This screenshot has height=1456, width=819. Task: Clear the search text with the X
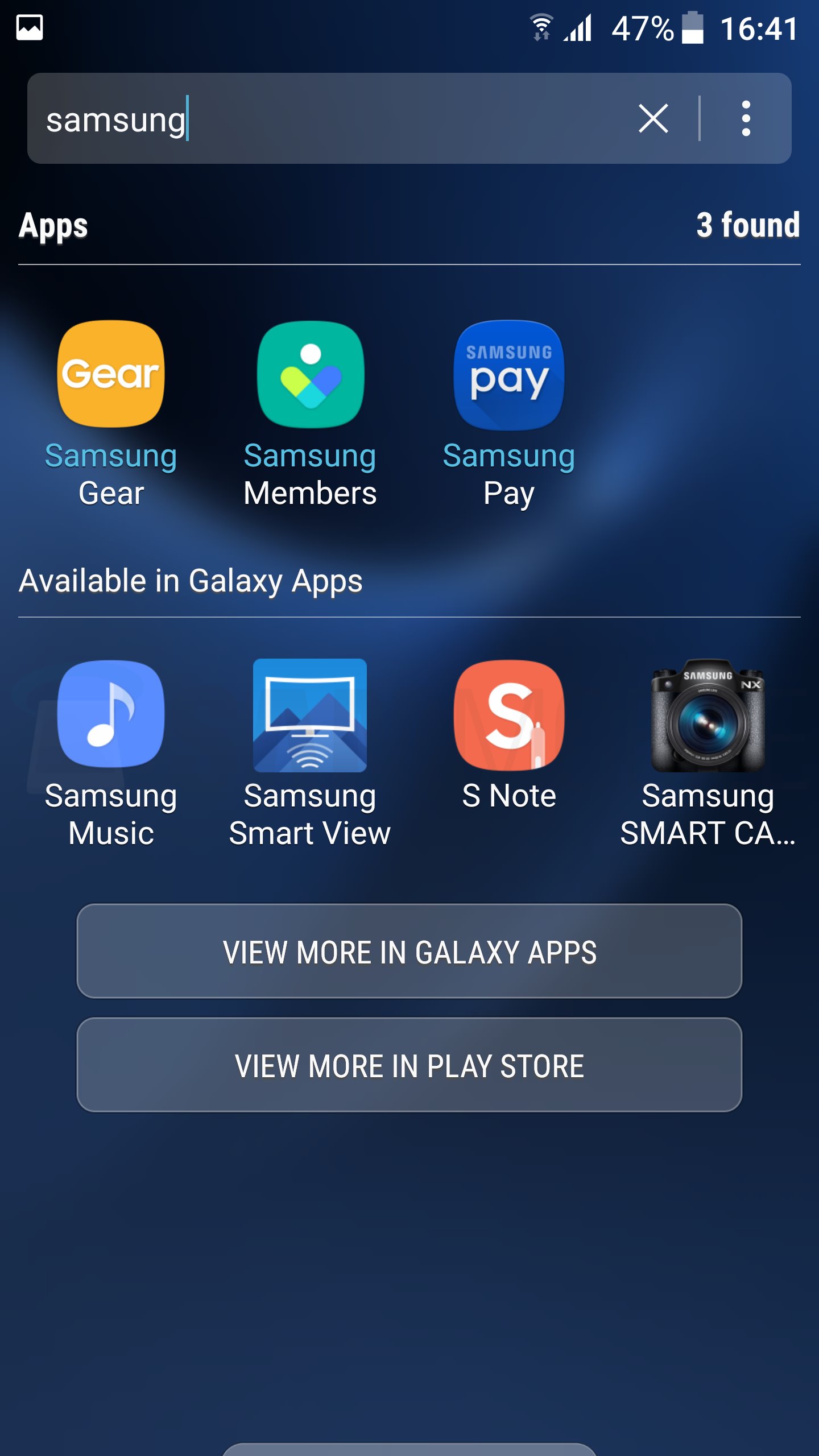click(x=653, y=119)
